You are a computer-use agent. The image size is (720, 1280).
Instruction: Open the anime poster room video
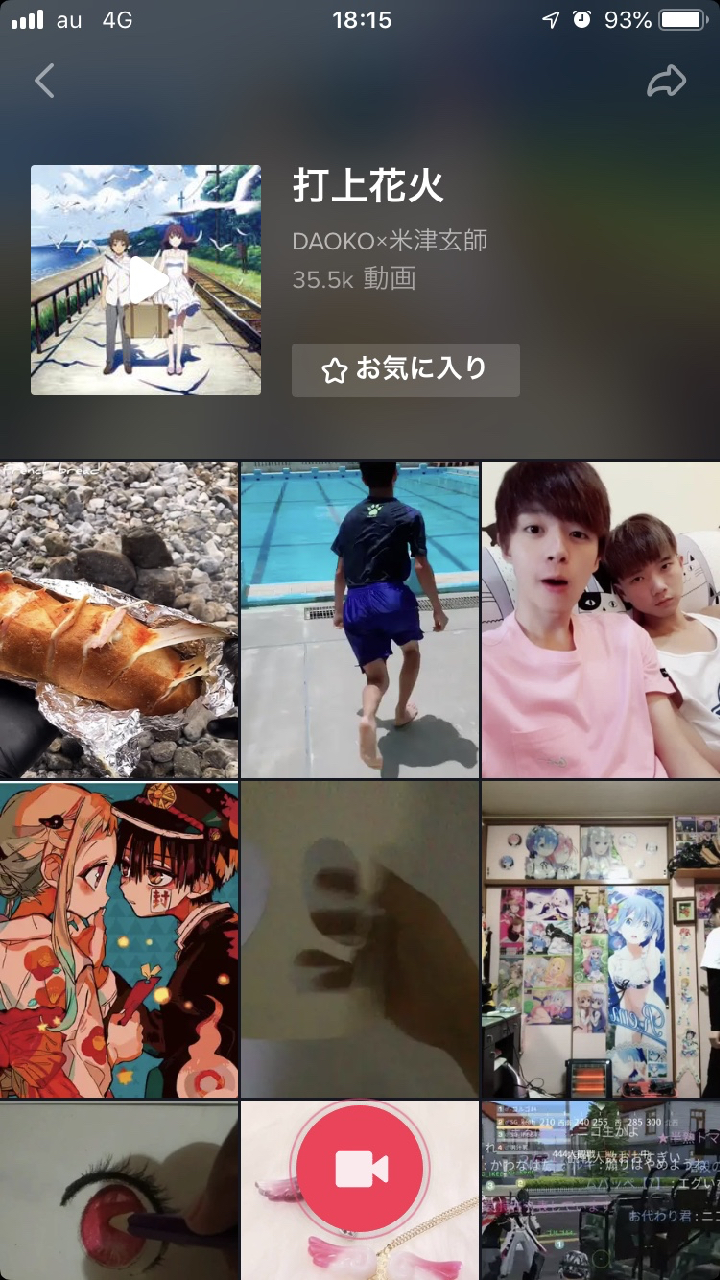601,940
